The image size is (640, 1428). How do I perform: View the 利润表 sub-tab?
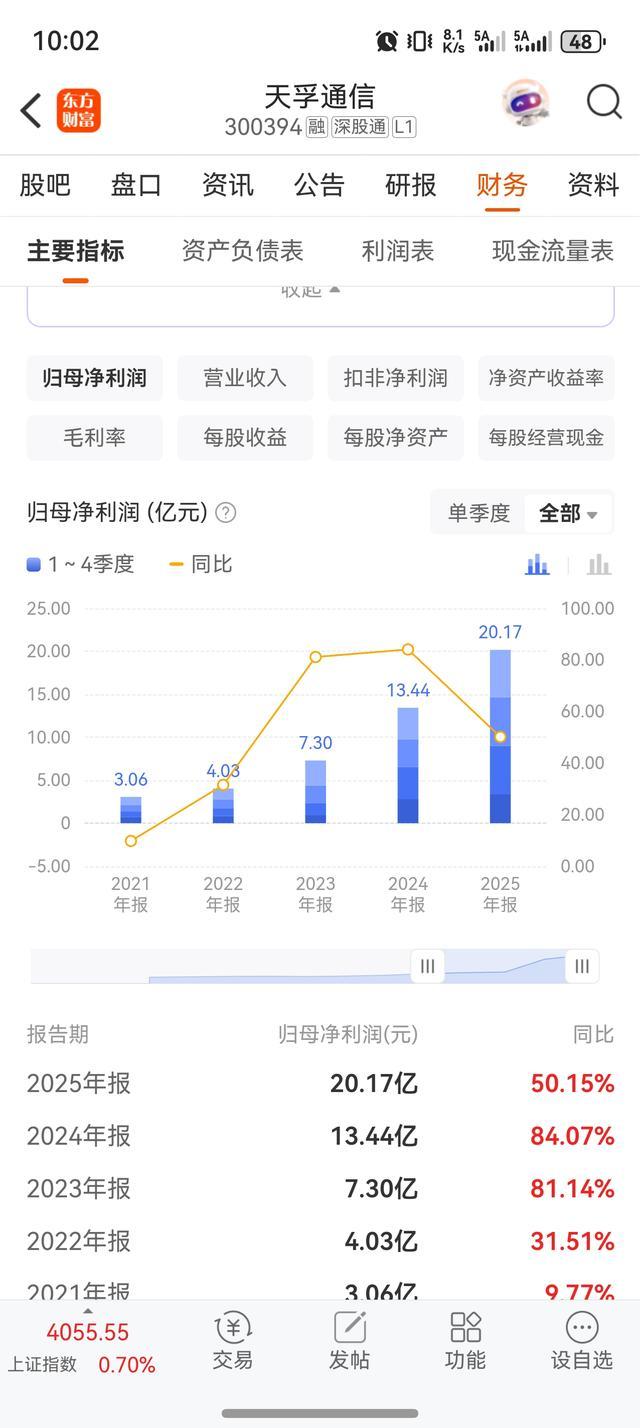[x=398, y=251]
